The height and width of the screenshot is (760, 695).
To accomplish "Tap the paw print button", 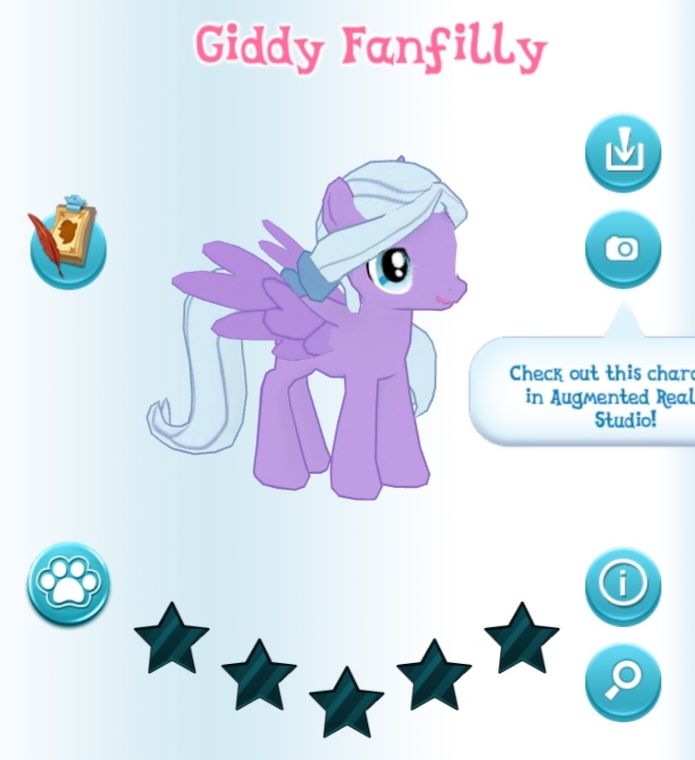I will [x=68, y=584].
